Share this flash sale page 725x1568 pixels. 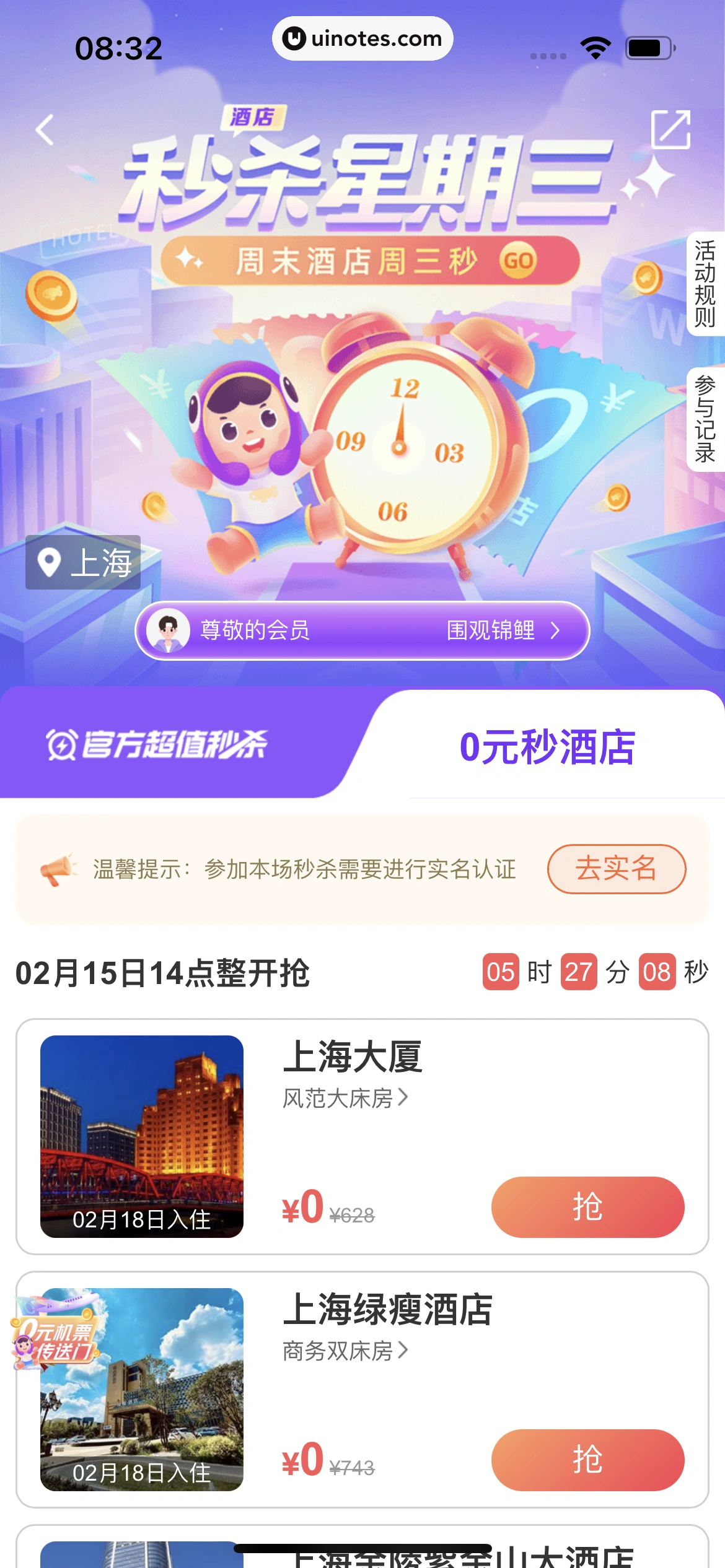pyautogui.click(x=670, y=130)
